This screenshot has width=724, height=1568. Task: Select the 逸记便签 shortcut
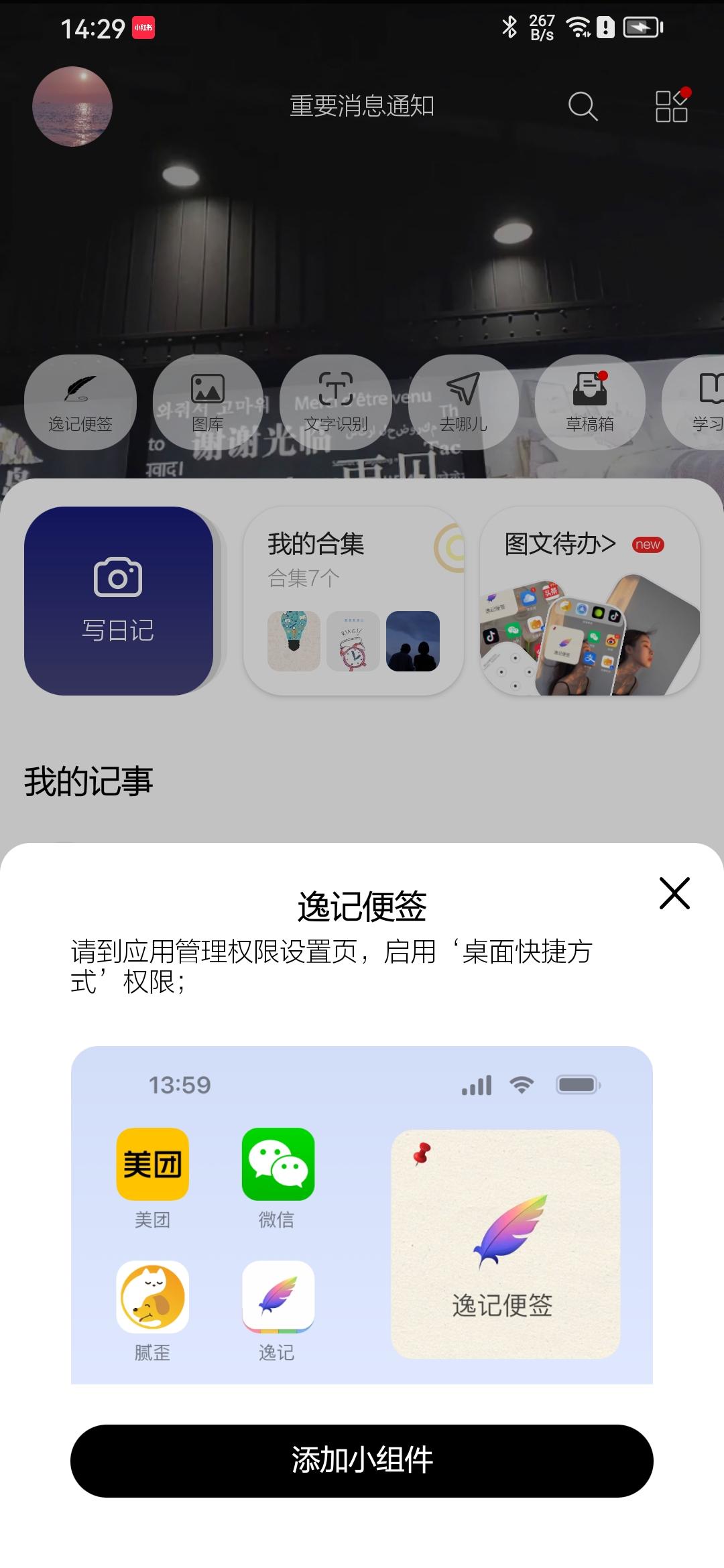(80, 402)
